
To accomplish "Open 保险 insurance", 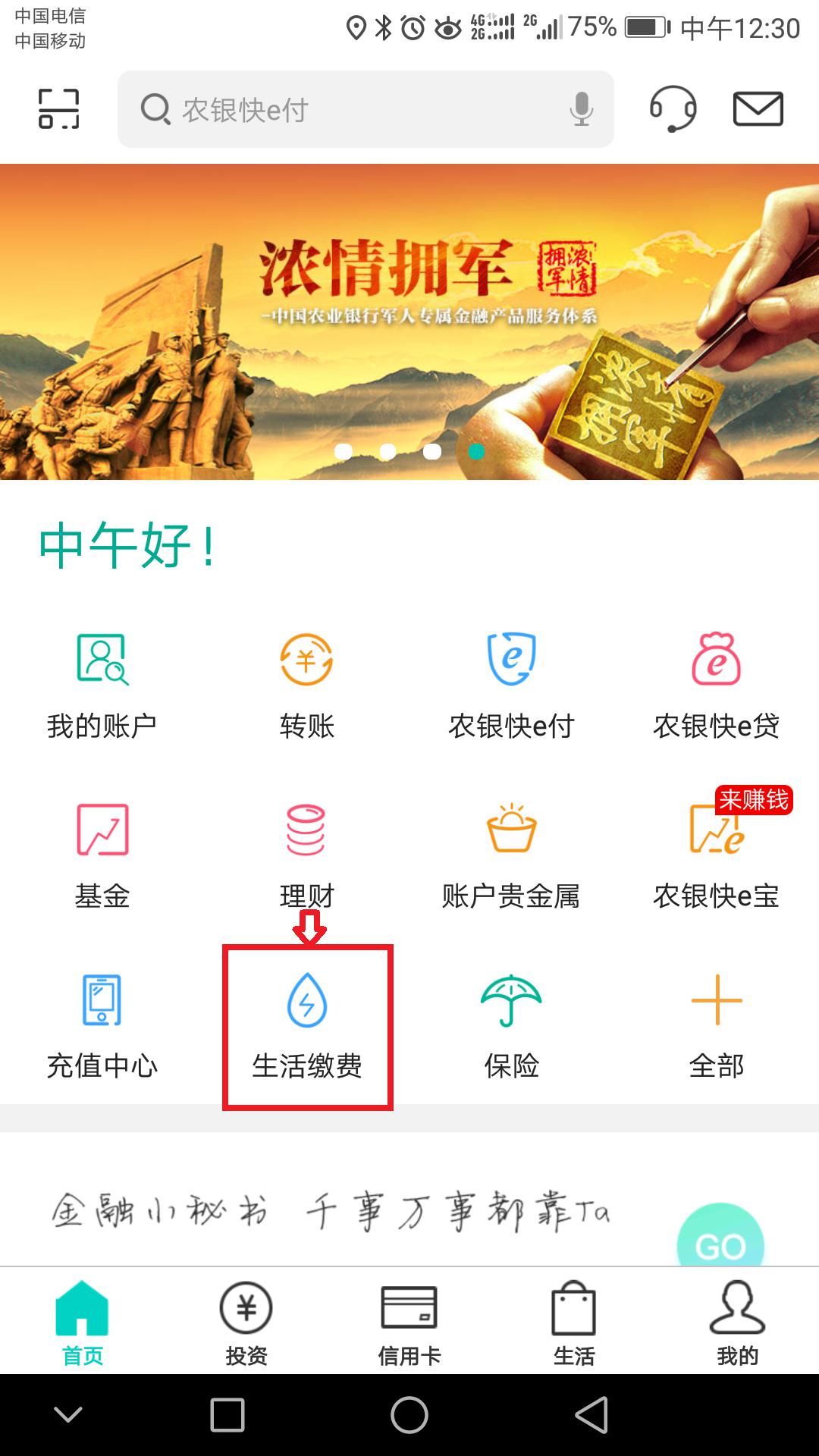I will click(511, 1025).
